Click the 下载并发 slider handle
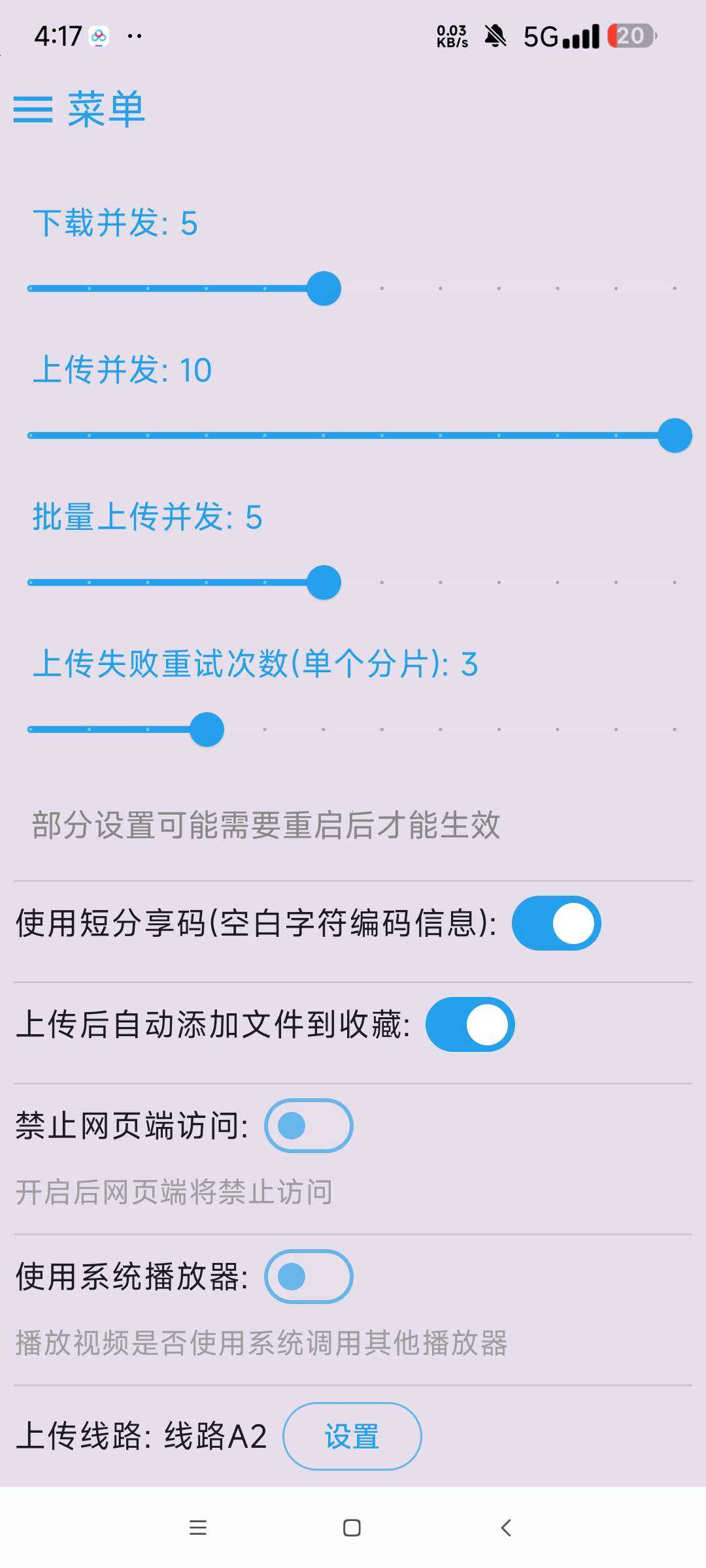Screen dimensions: 706x1568 [x=324, y=288]
